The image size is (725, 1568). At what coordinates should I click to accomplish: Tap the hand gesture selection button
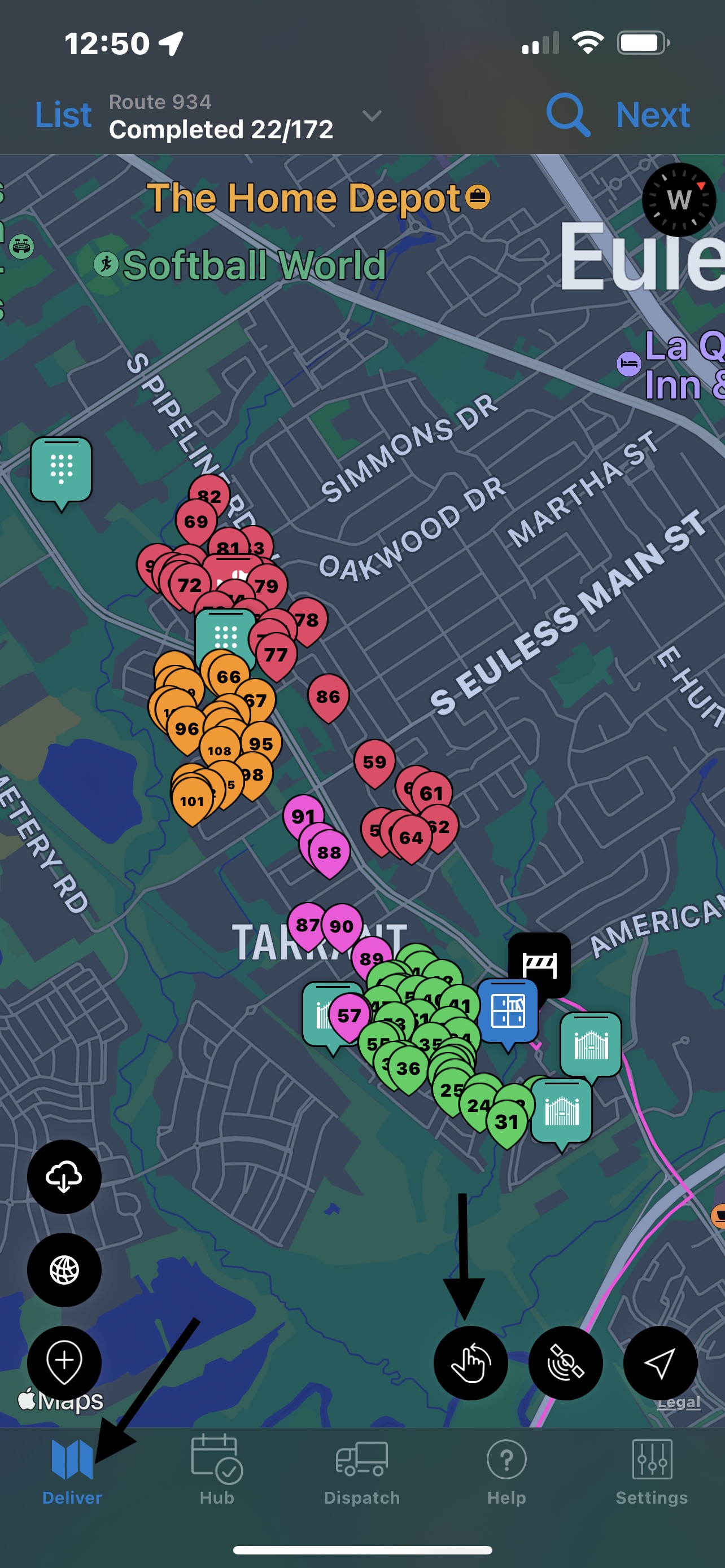pyautogui.click(x=470, y=1363)
